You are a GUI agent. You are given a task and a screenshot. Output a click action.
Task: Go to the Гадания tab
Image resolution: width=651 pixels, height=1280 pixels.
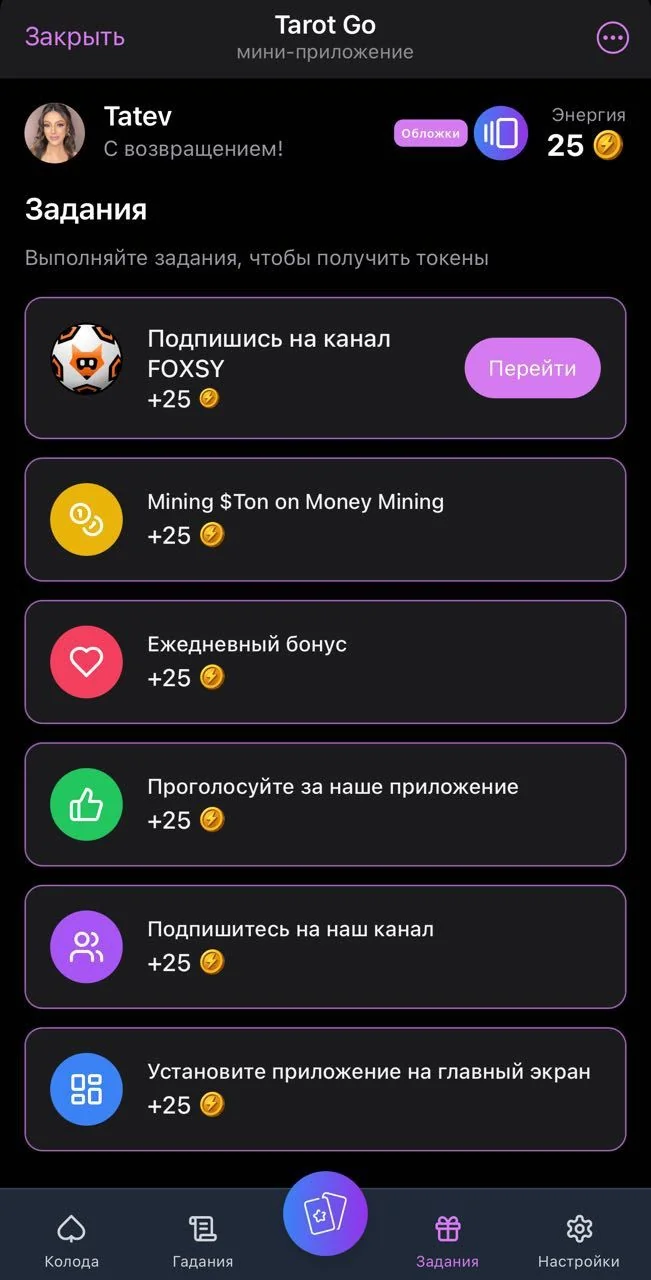pyautogui.click(x=203, y=1240)
